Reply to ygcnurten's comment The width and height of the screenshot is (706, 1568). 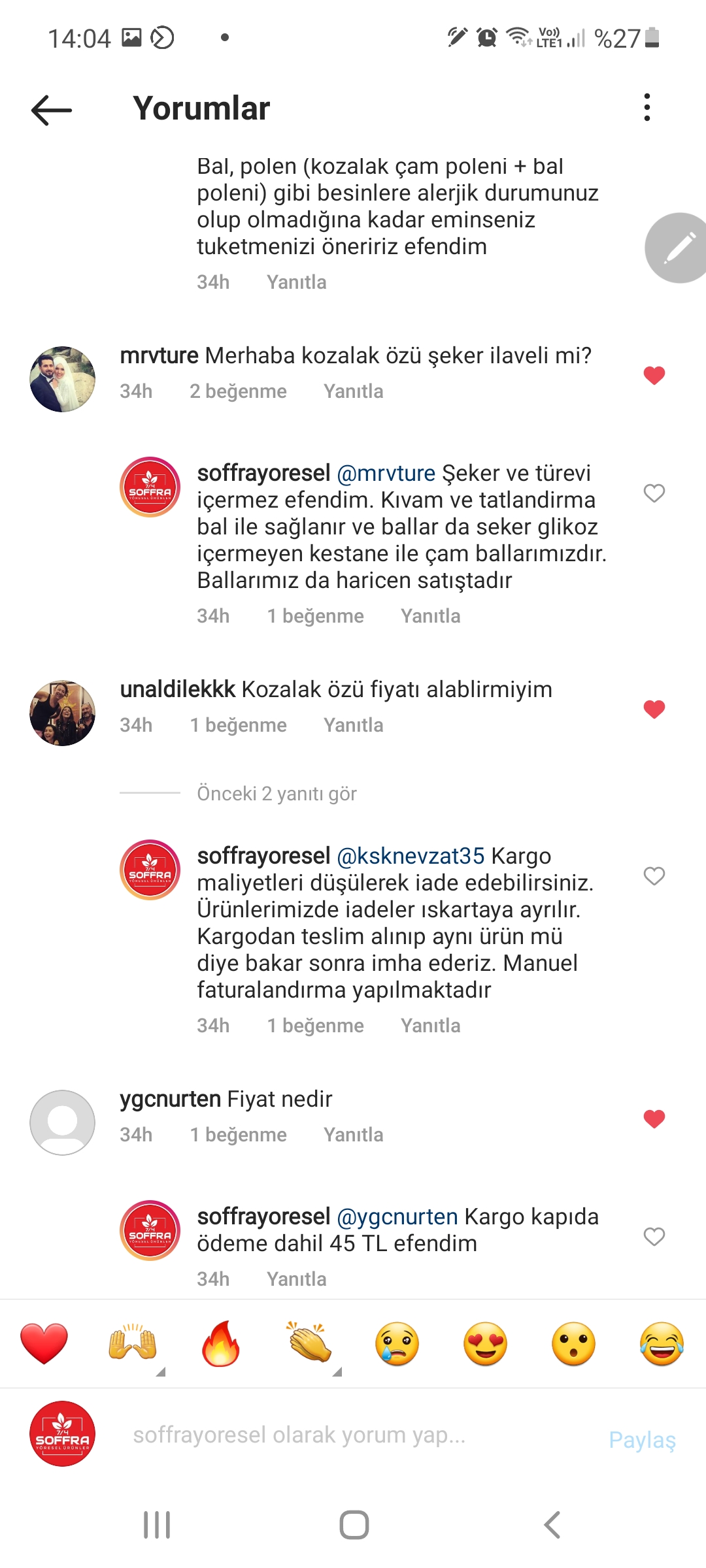click(354, 1135)
